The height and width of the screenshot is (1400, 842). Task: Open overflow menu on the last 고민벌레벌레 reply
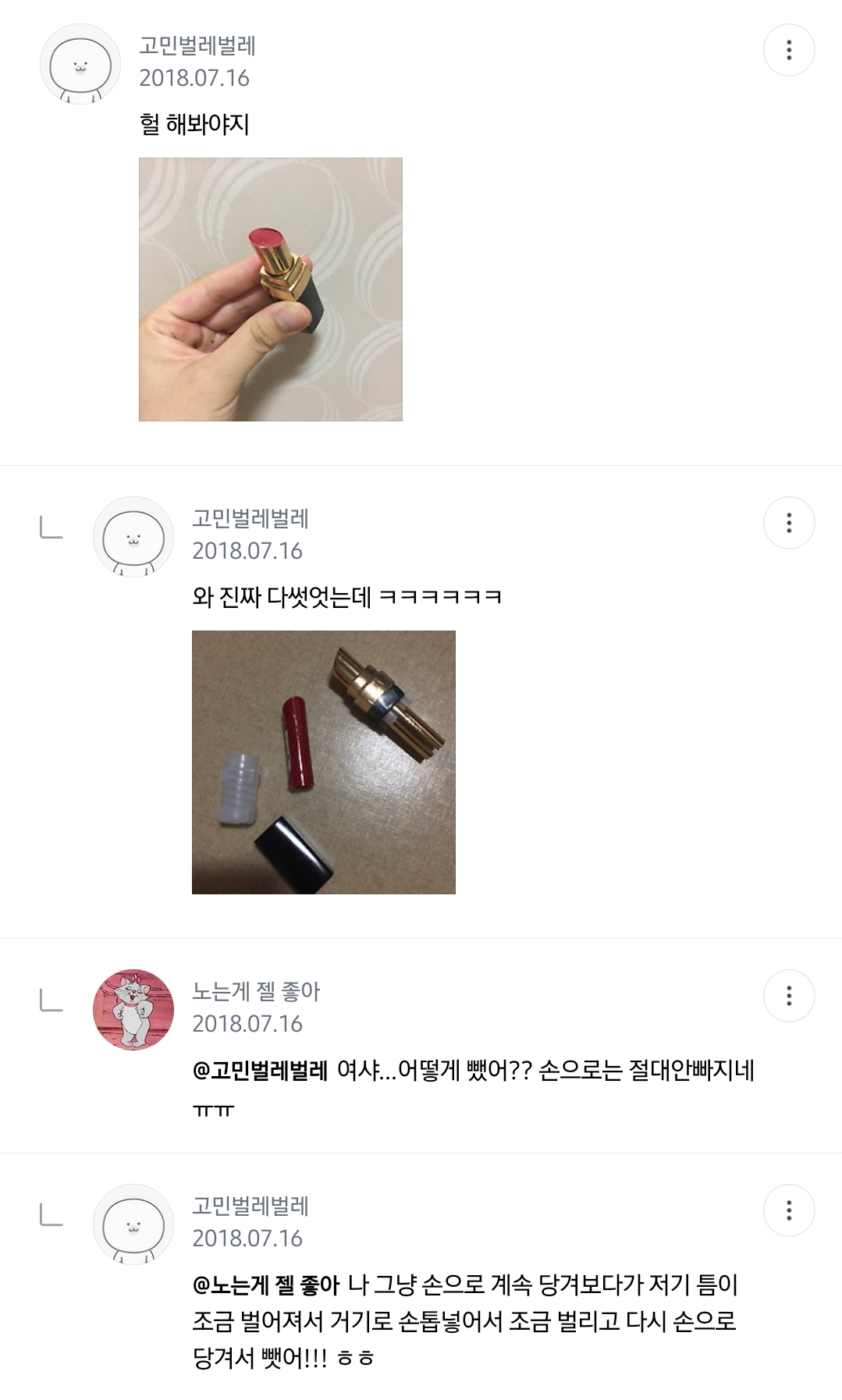click(789, 1210)
